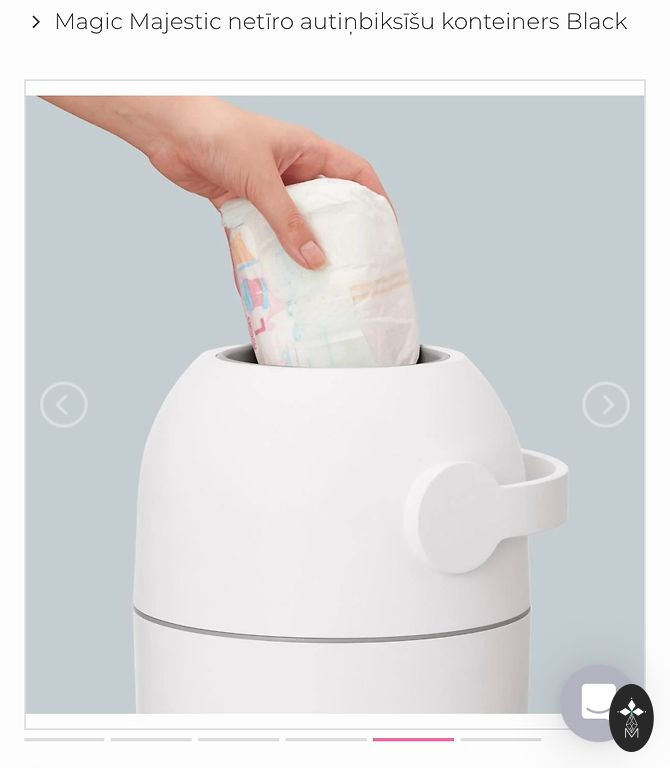
Task: Jump to the fourth carousel slide
Action: tap(326, 740)
